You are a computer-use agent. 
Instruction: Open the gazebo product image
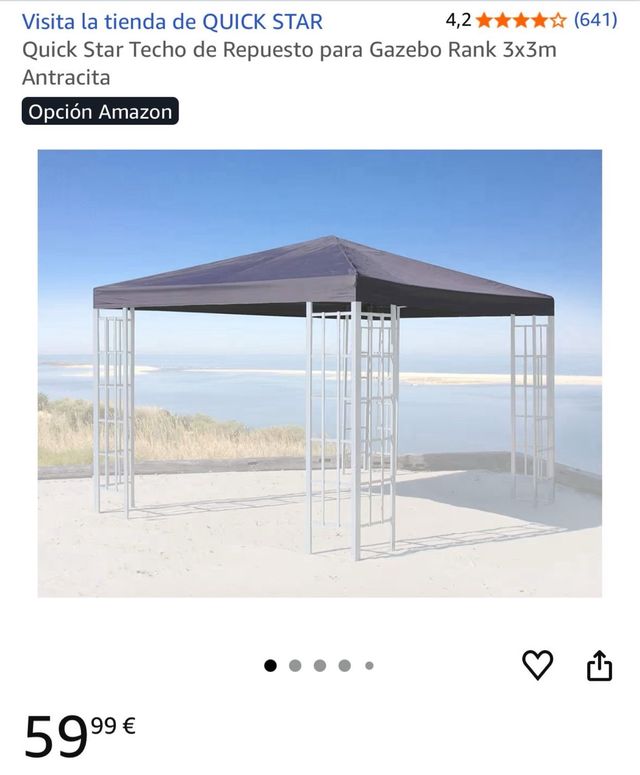click(320, 373)
